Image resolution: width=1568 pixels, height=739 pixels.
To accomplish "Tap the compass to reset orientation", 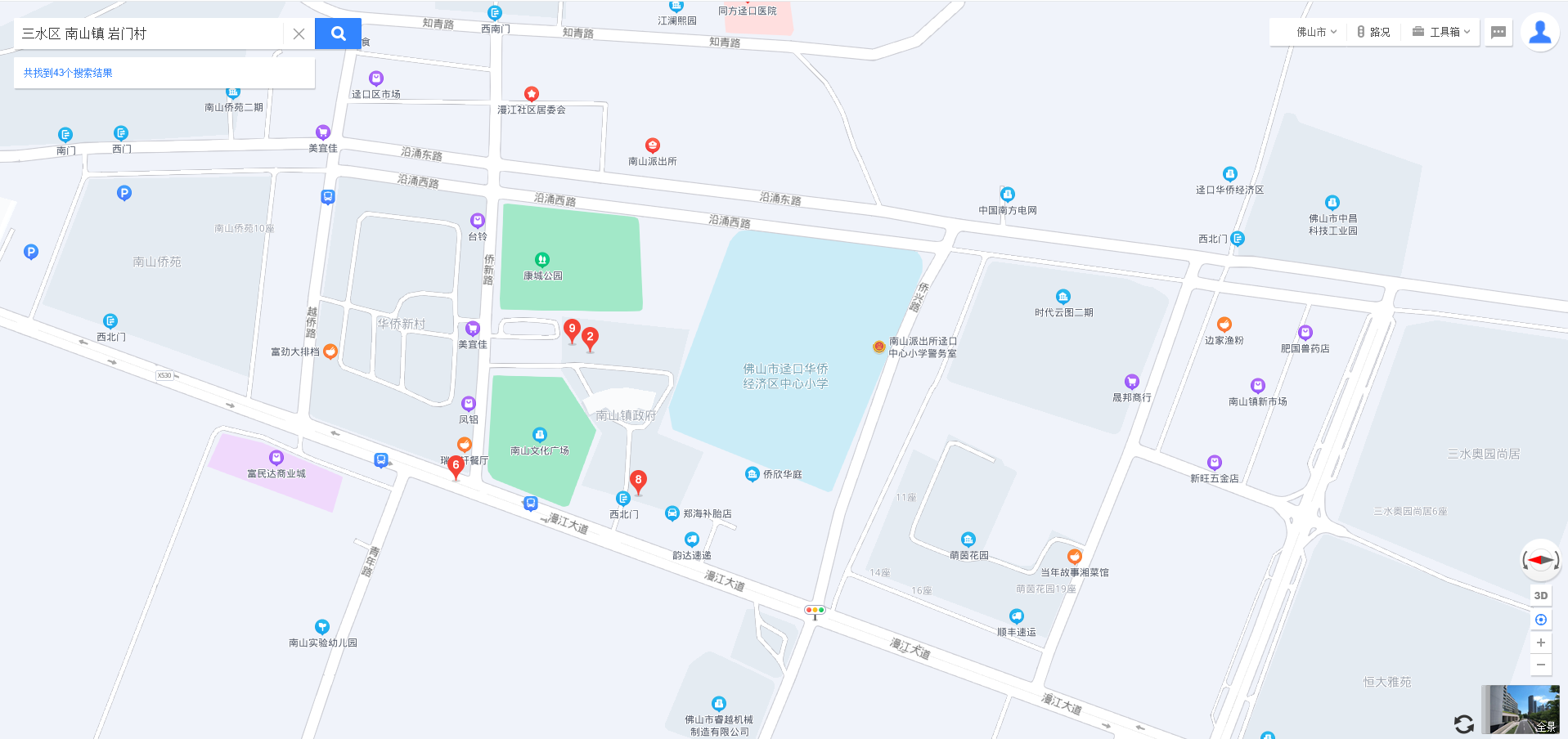I will pos(1540,560).
